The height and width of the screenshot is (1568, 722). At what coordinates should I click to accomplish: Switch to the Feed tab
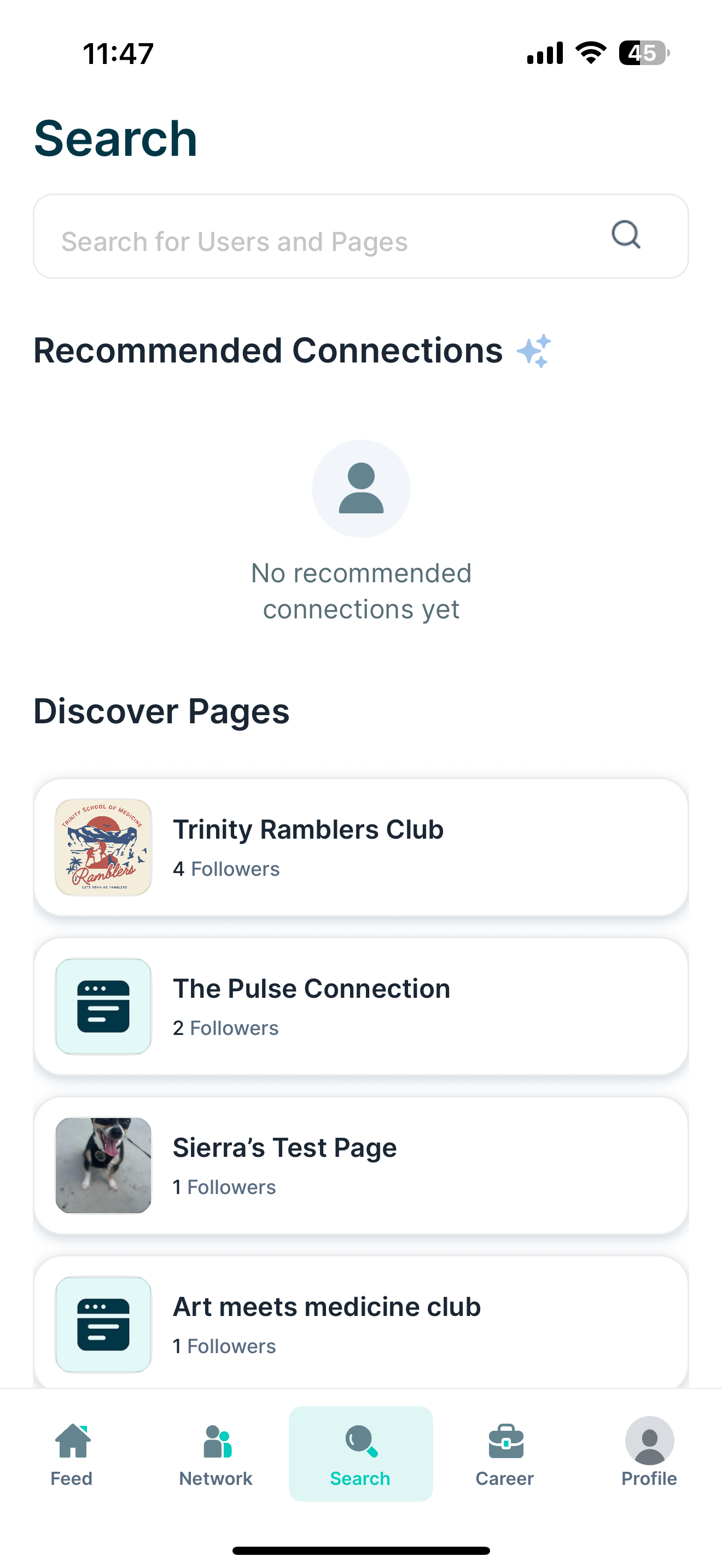tap(72, 1455)
